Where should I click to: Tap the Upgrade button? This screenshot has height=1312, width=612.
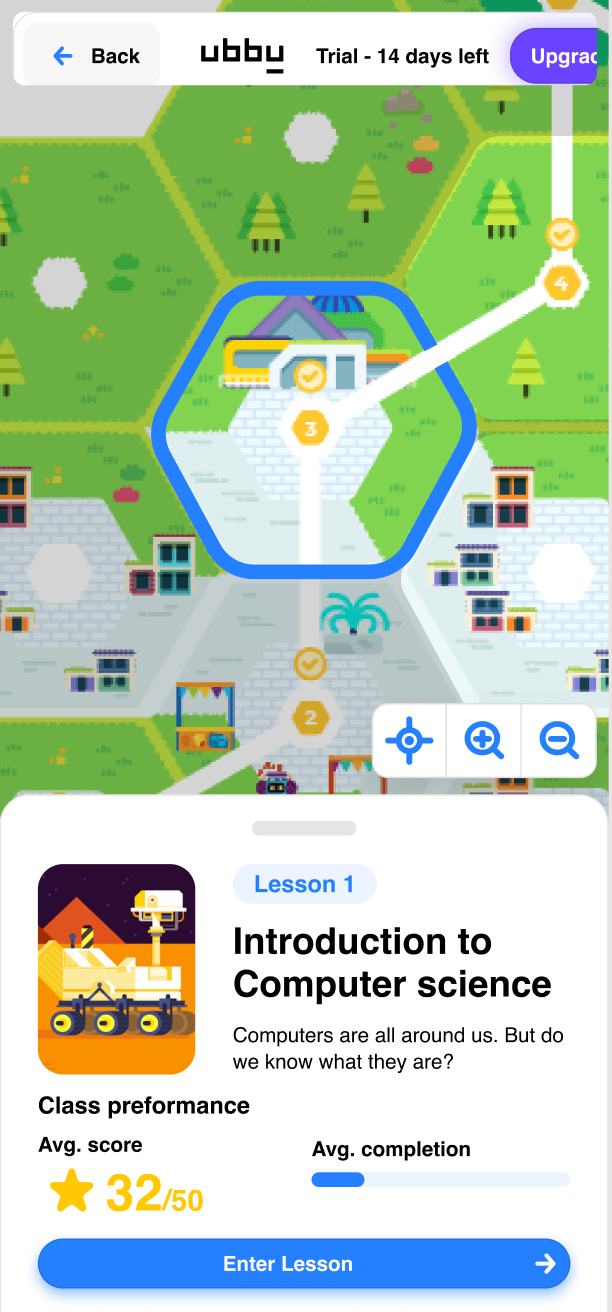click(561, 56)
